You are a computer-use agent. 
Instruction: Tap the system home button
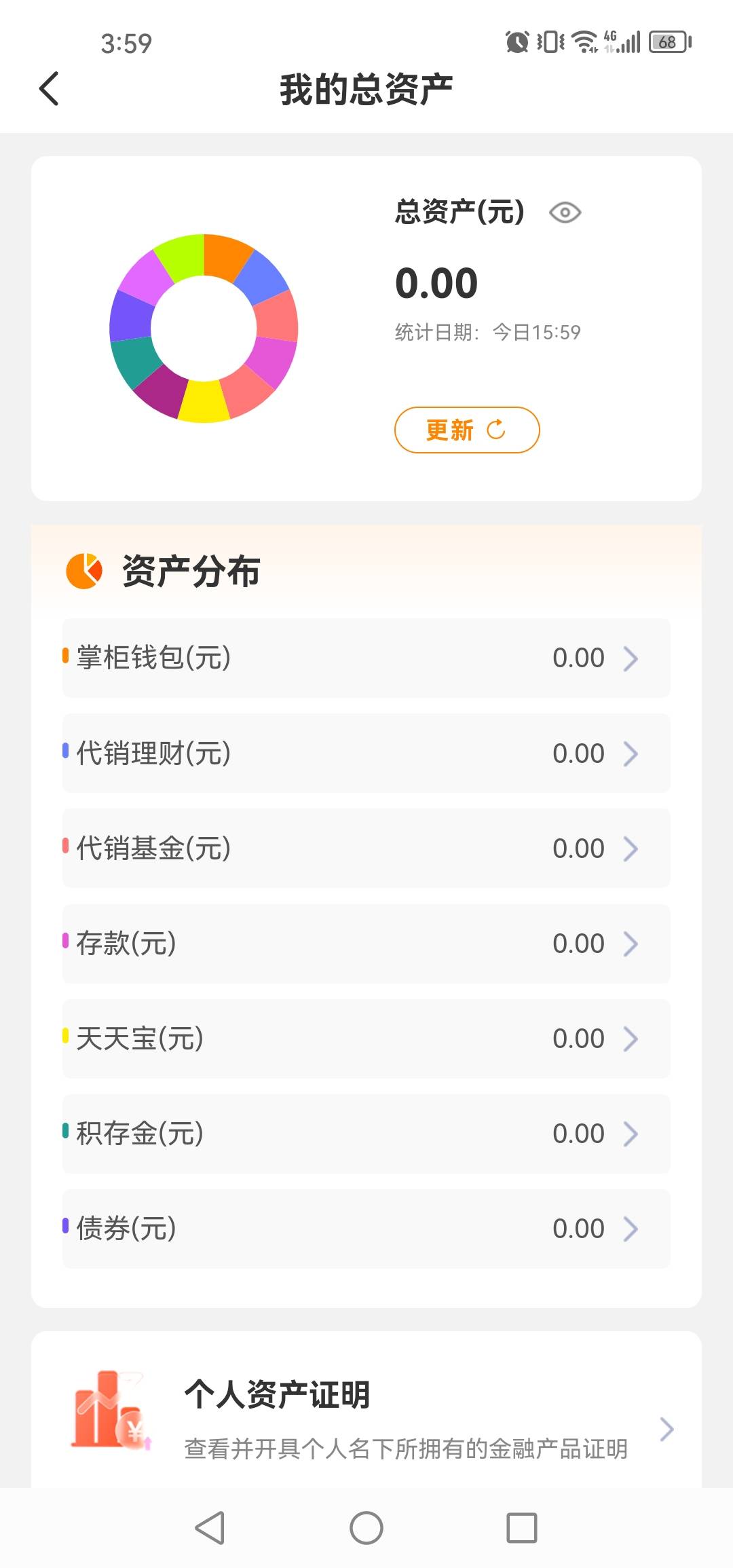pyautogui.click(x=366, y=1528)
